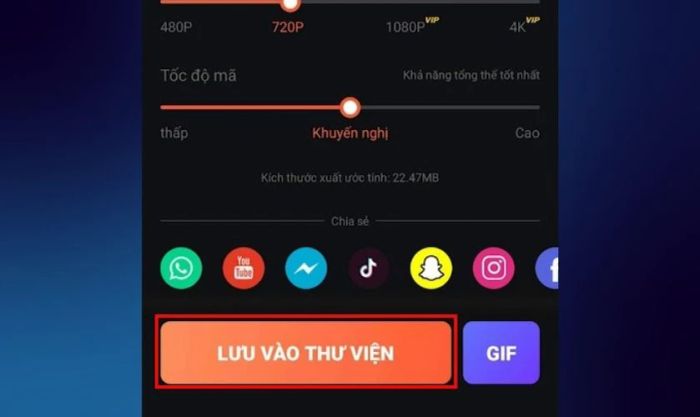Image resolution: width=700 pixels, height=417 pixels.
Task: Share via Messenger
Action: [306, 268]
